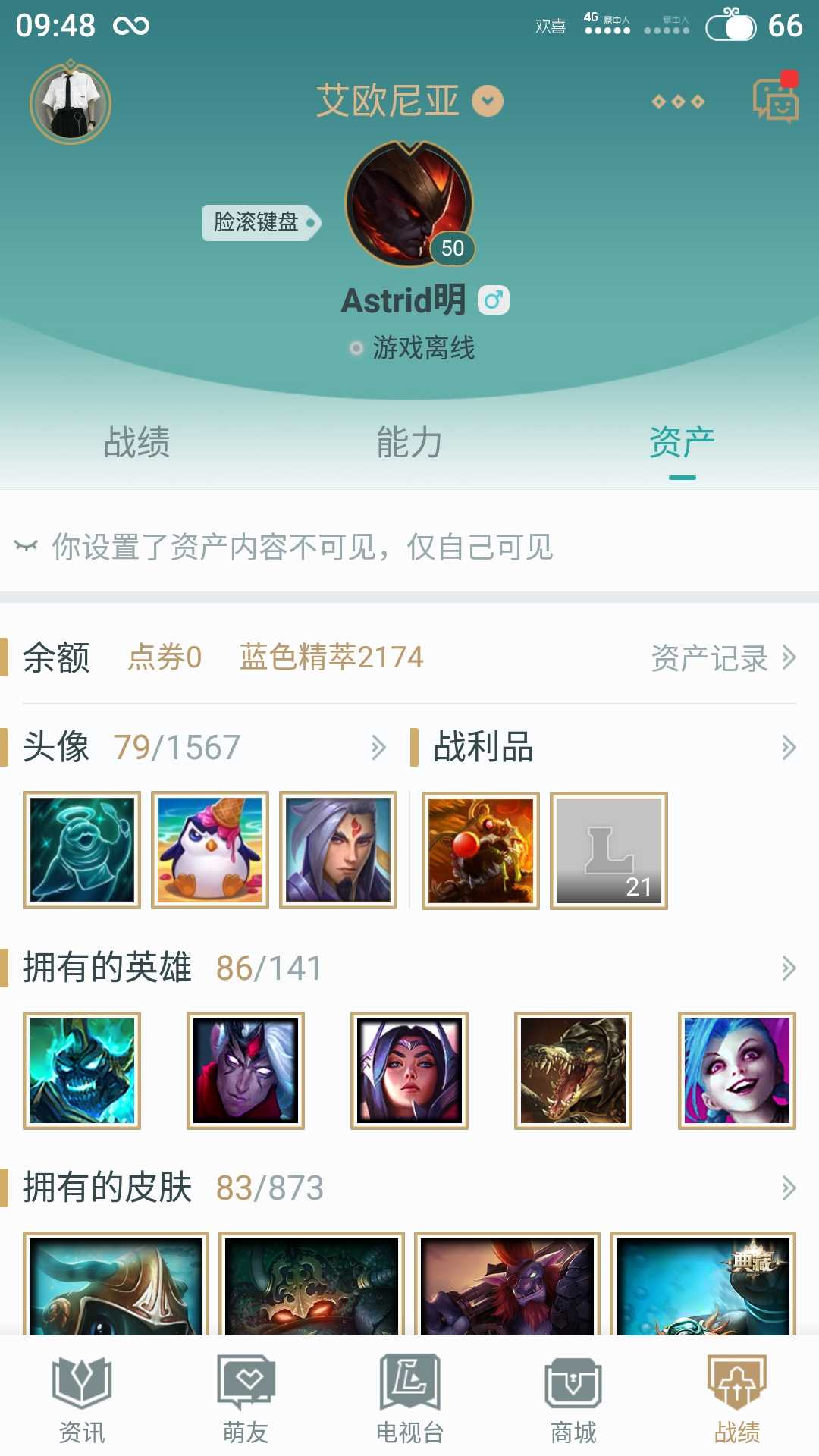Expand the 艾欧尼亚 server dropdown
This screenshot has height=1456, width=819.
(488, 101)
